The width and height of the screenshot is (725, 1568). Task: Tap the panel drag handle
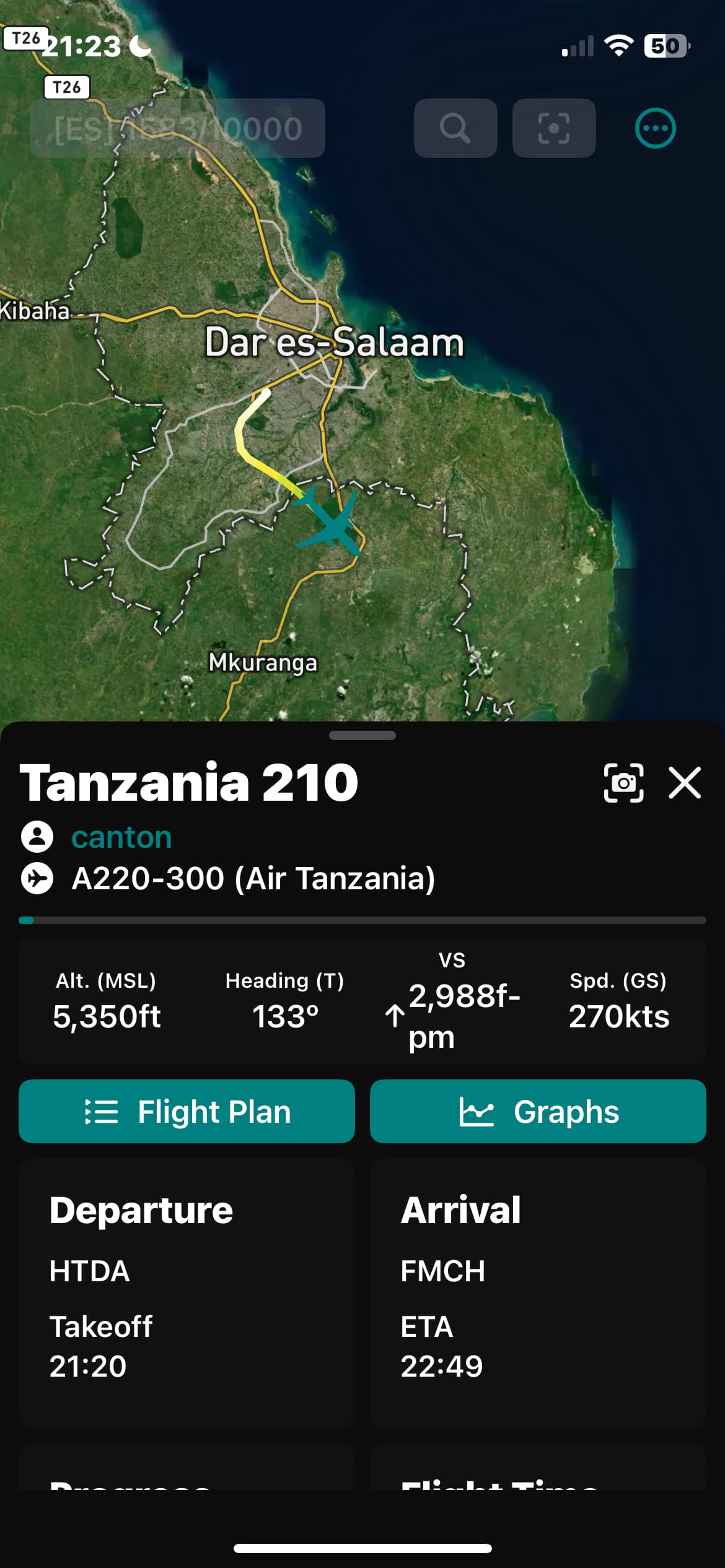click(362, 735)
